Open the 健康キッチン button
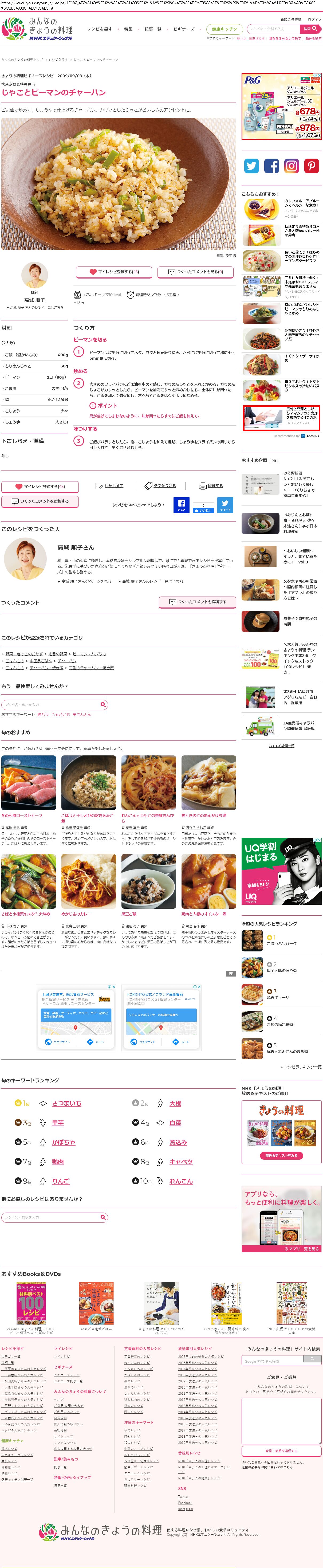The image size is (323, 1568). pos(224,29)
